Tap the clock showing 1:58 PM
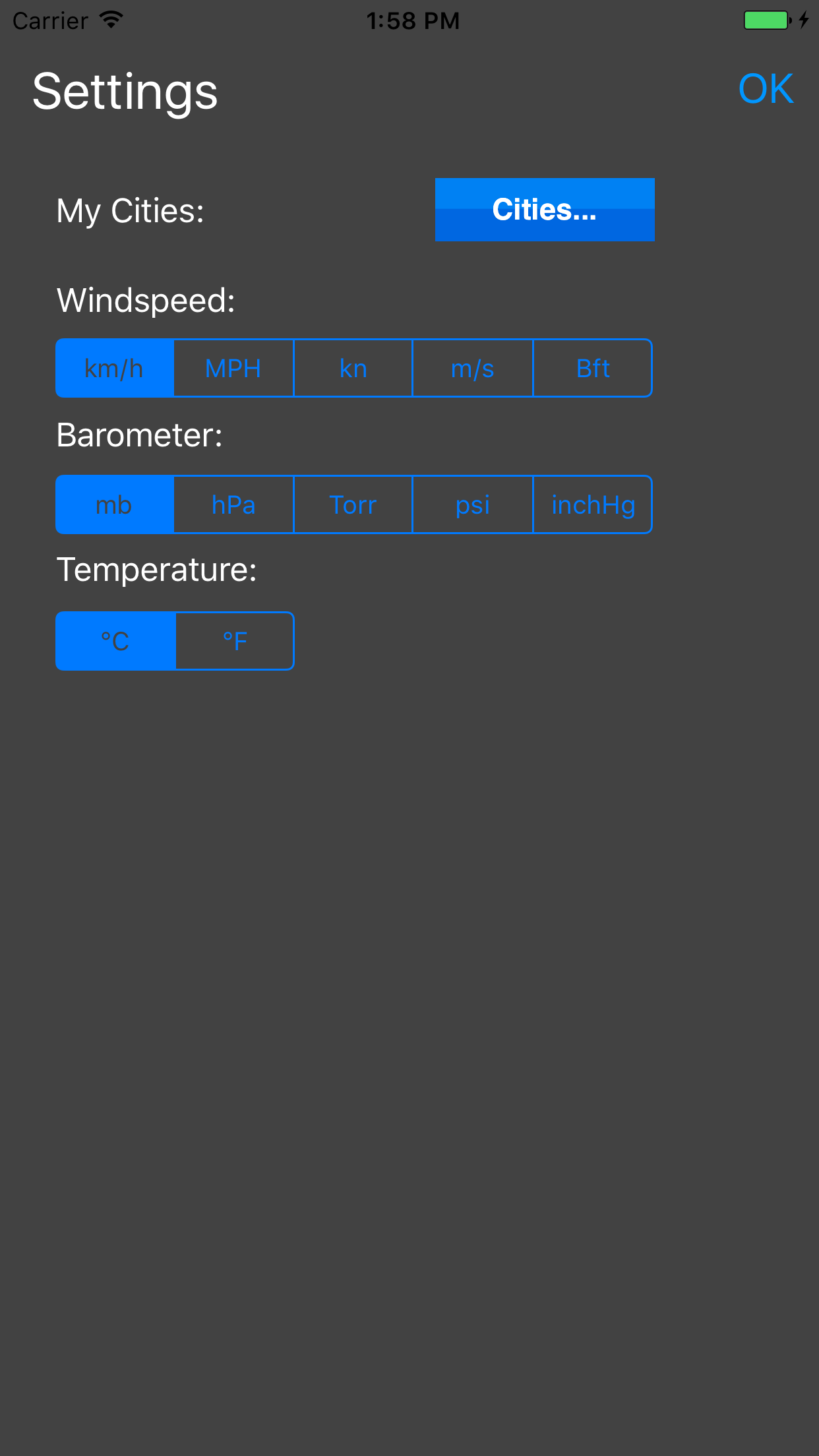Viewport: 819px width, 1456px height. (412, 20)
